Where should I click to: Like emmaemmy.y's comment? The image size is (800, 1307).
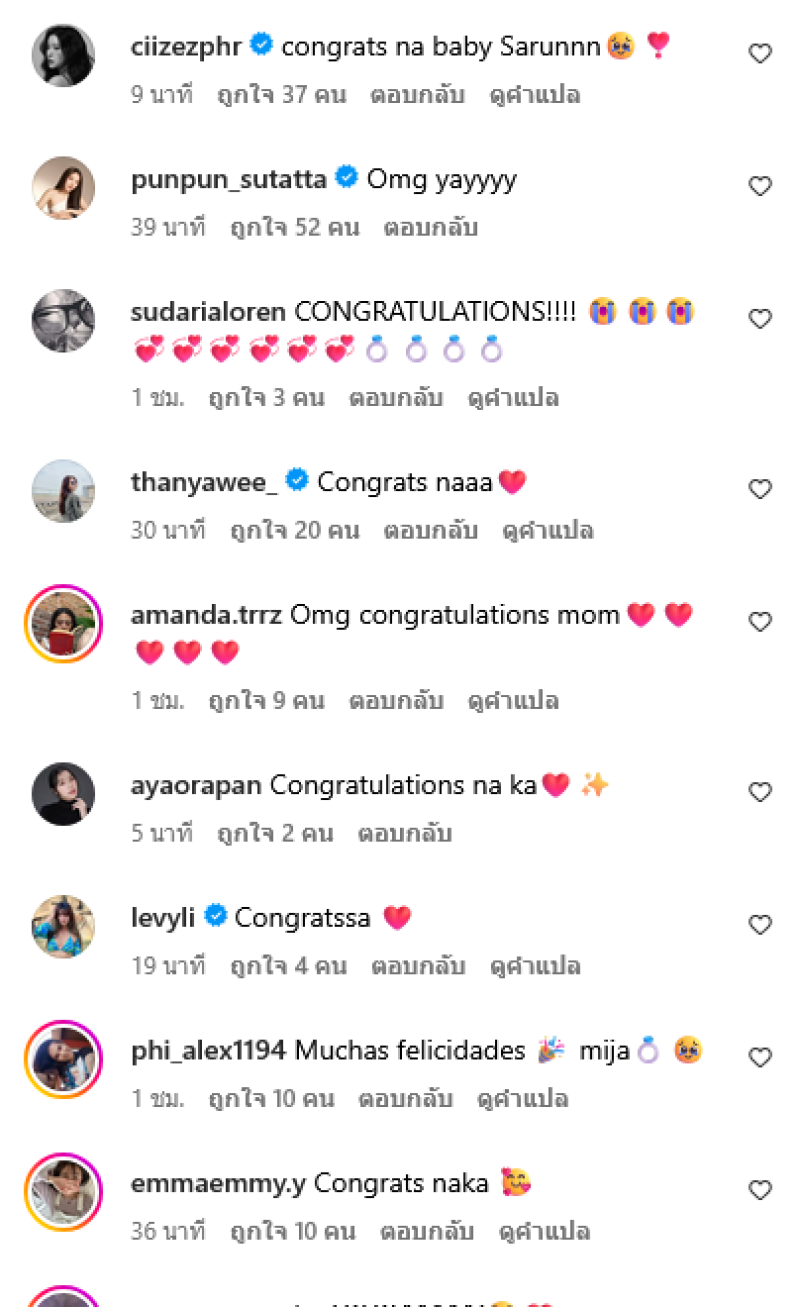(760, 1190)
